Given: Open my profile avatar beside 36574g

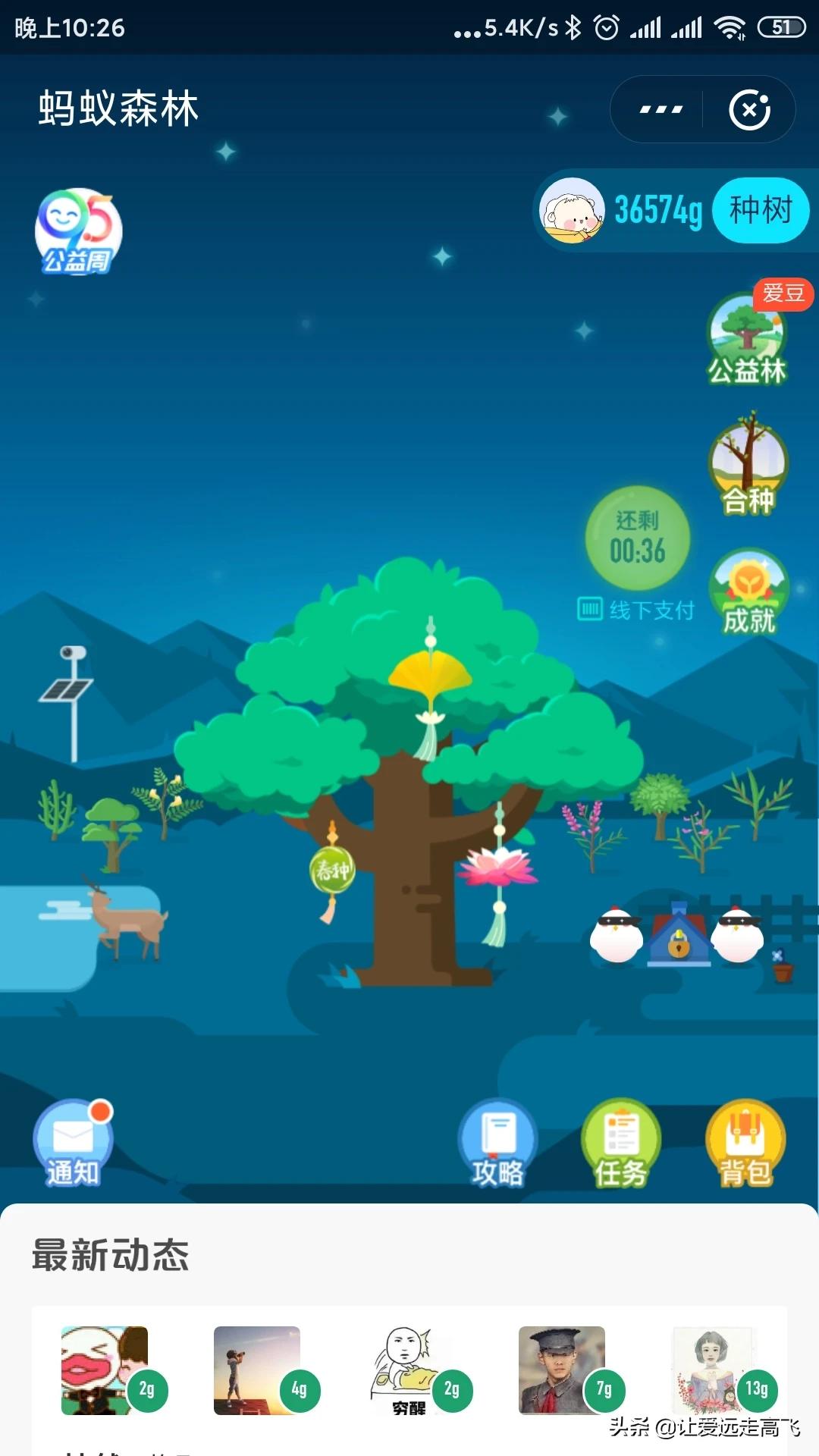Looking at the screenshot, I should [572, 210].
